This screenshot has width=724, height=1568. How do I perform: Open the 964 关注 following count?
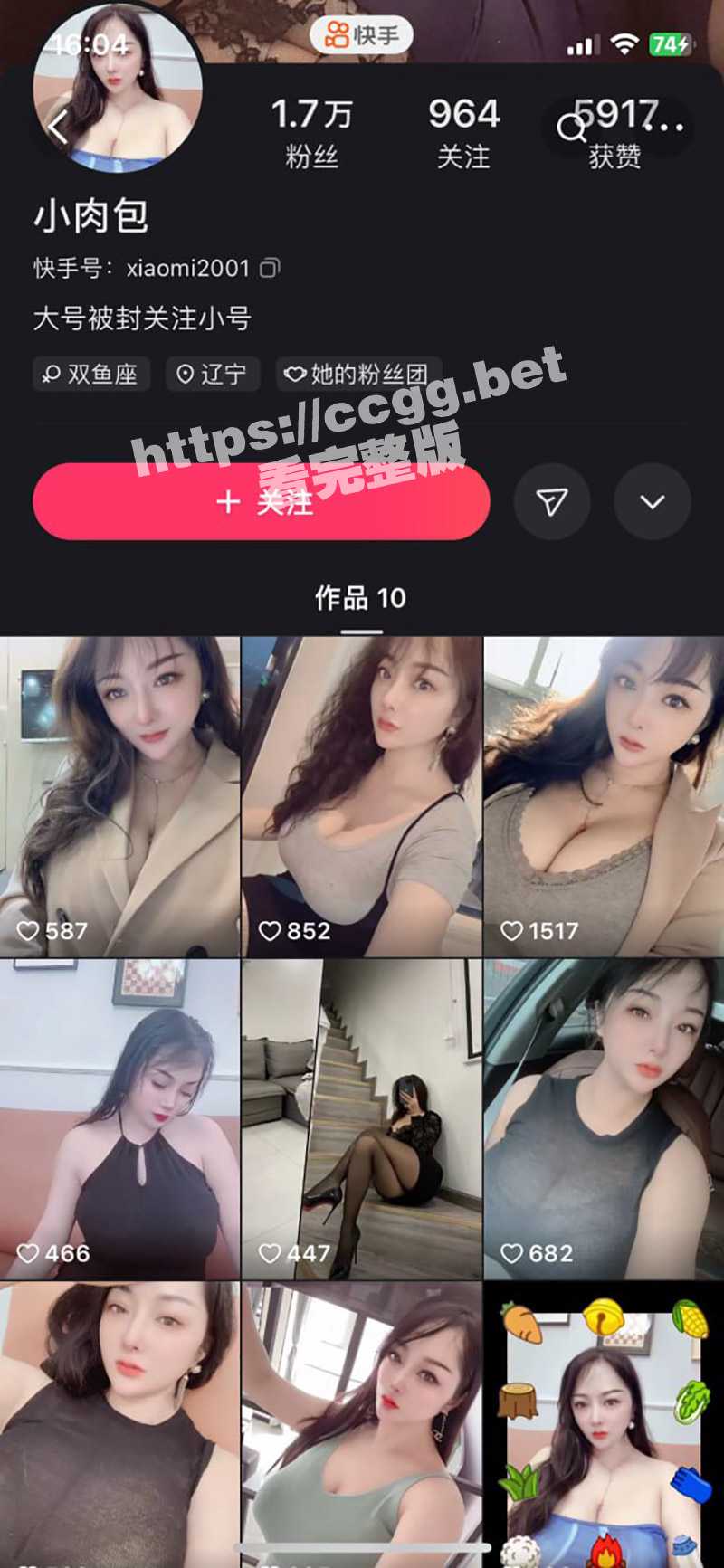coord(463,131)
